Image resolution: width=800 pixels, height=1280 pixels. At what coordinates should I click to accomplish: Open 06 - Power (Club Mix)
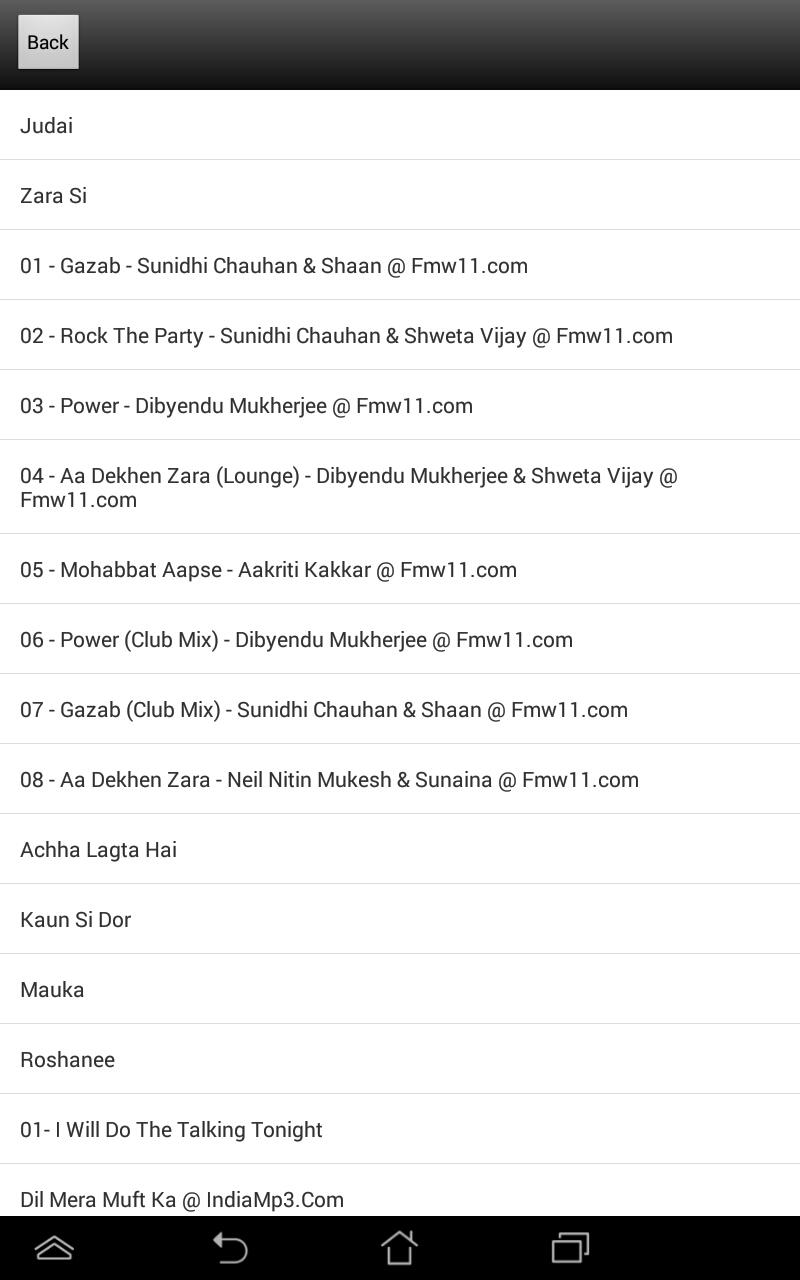[x=400, y=640]
